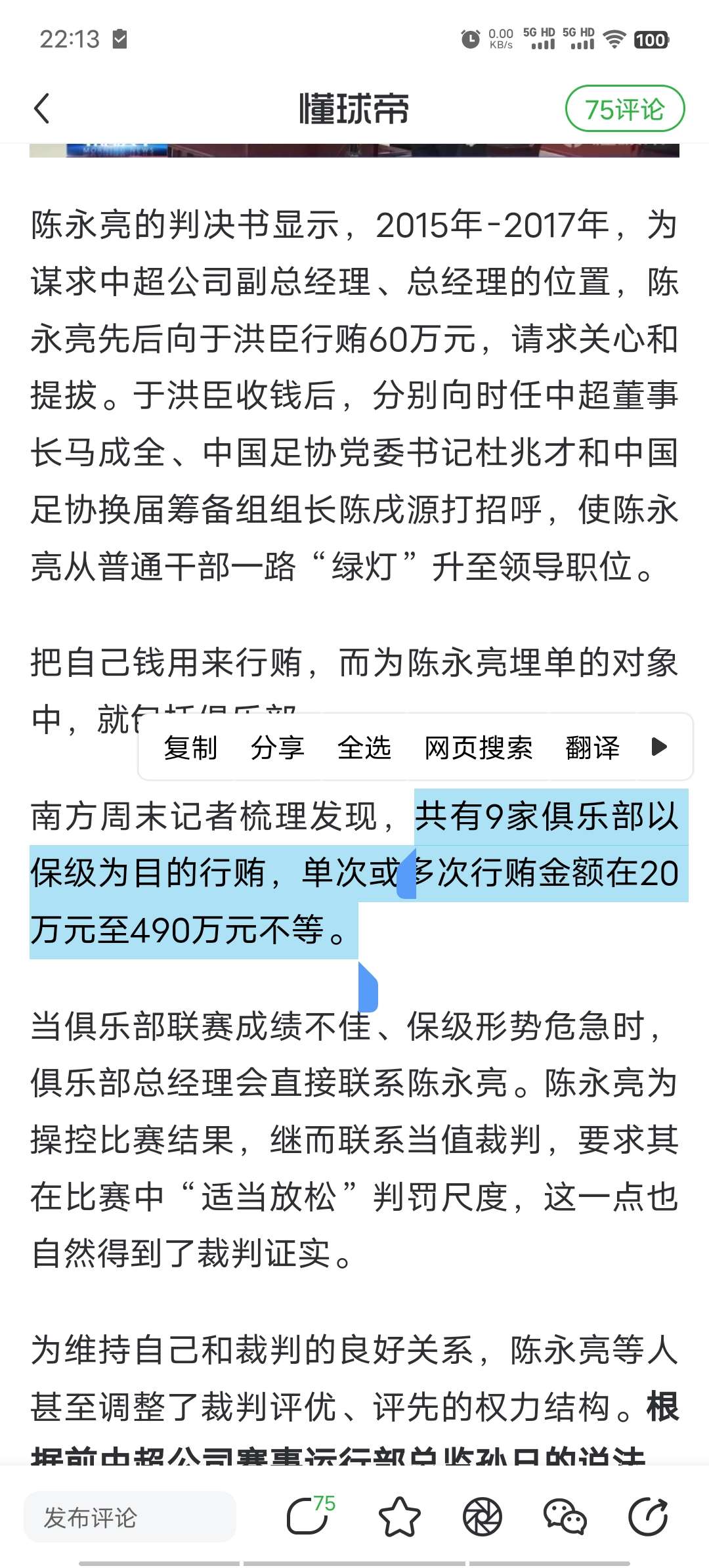Viewport: 709px width, 1568px height.
Task: Search the selected text via 网页搜索
Action: pyautogui.click(x=479, y=747)
